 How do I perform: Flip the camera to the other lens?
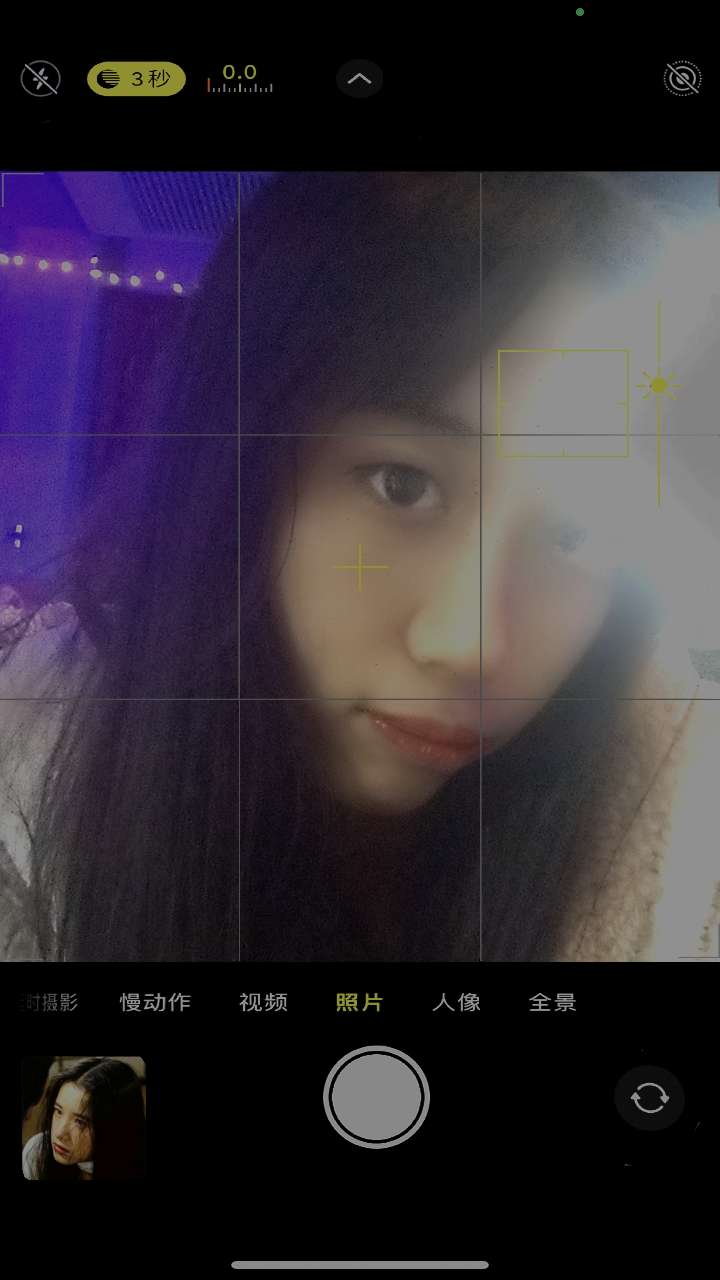649,1098
